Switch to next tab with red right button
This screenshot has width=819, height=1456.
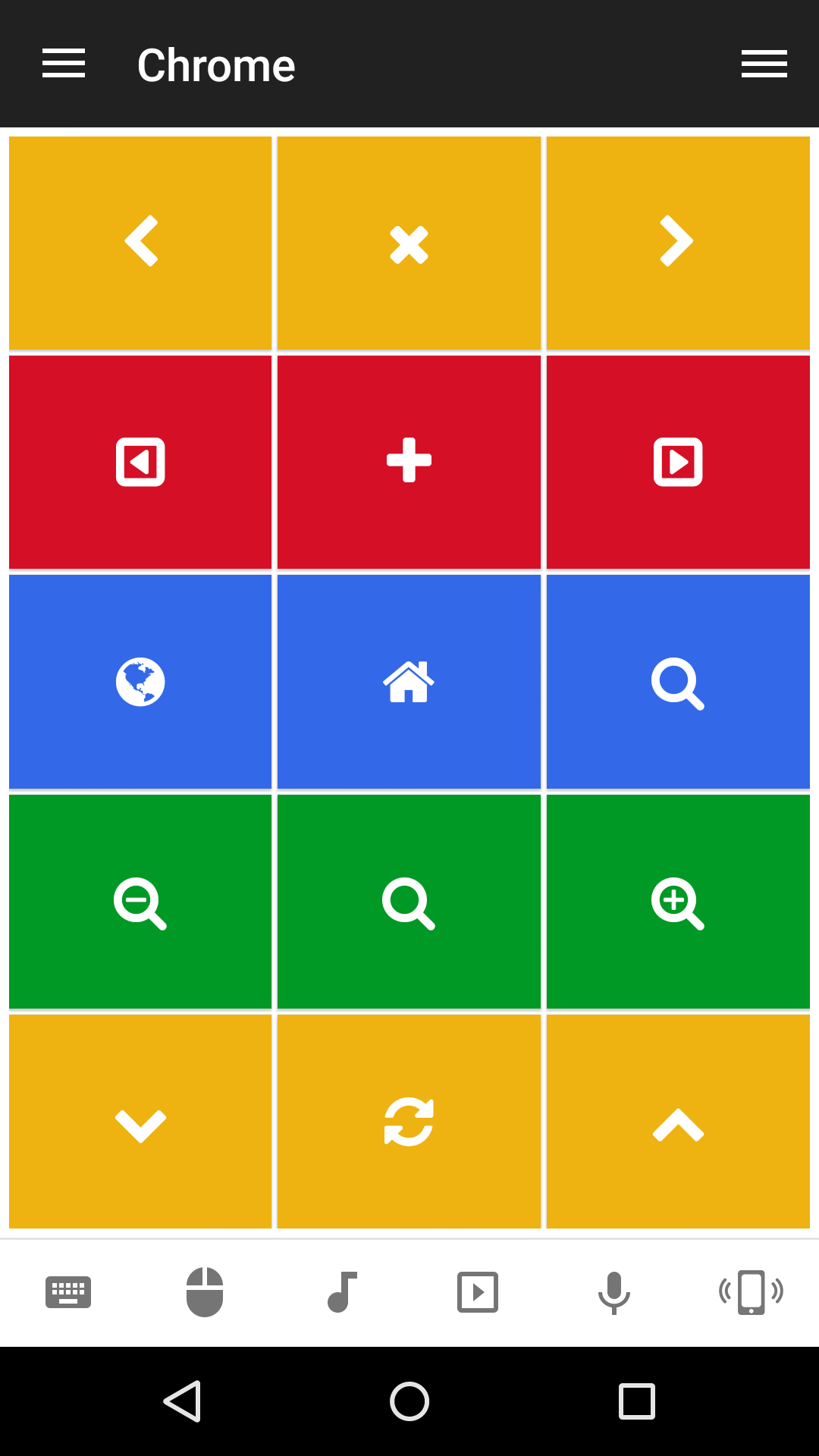[x=678, y=462]
